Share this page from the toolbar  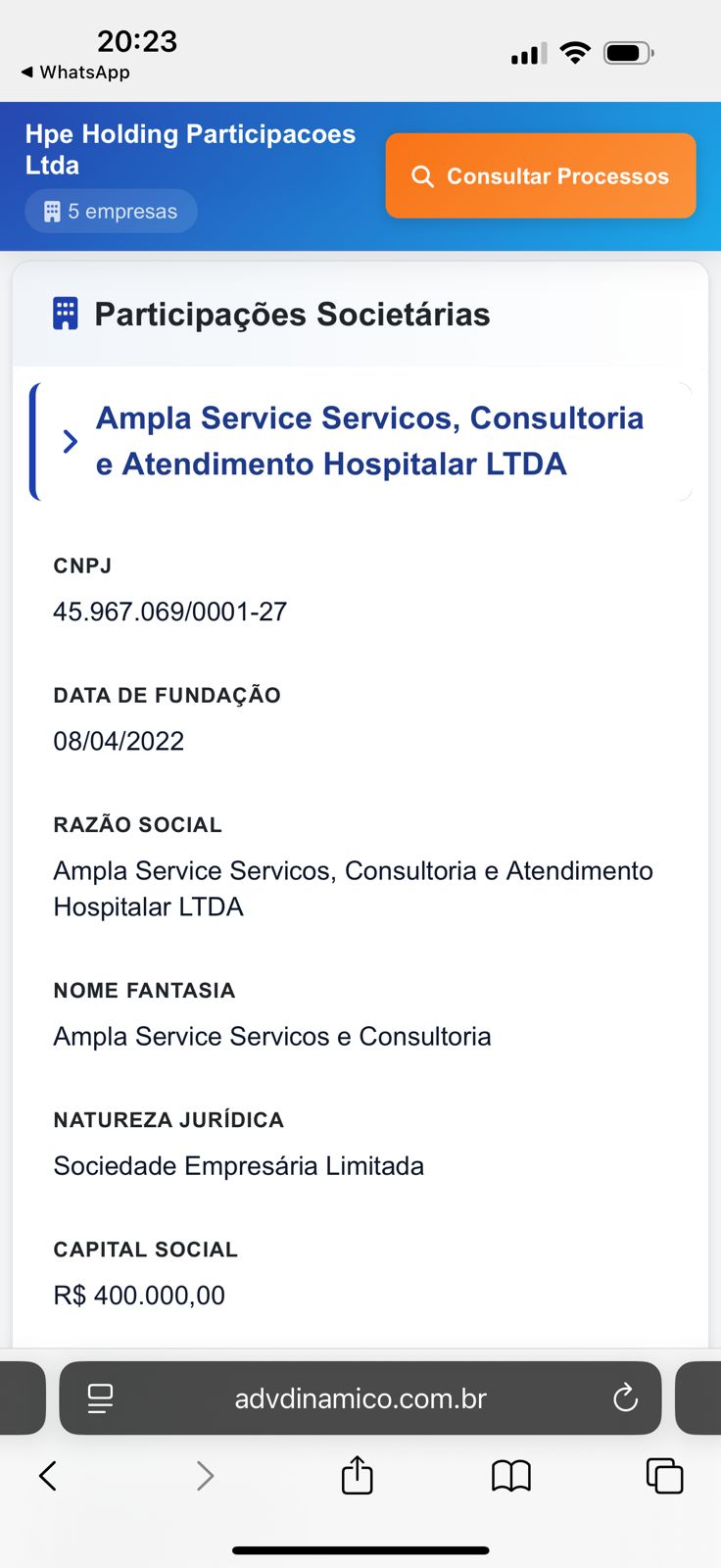click(x=358, y=1476)
